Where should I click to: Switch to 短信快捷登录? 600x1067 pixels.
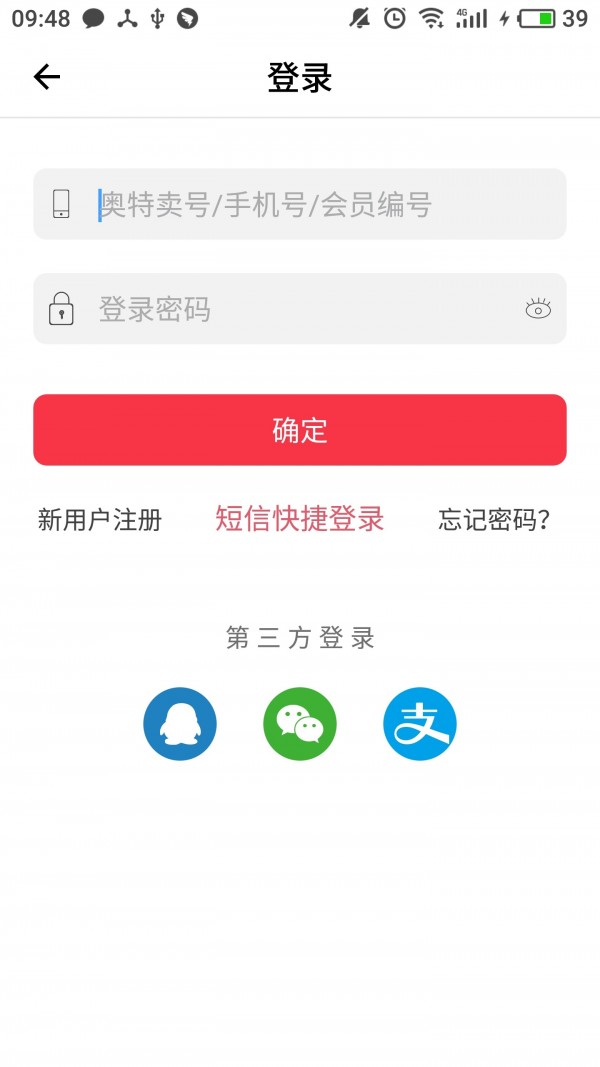click(x=300, y=519)
